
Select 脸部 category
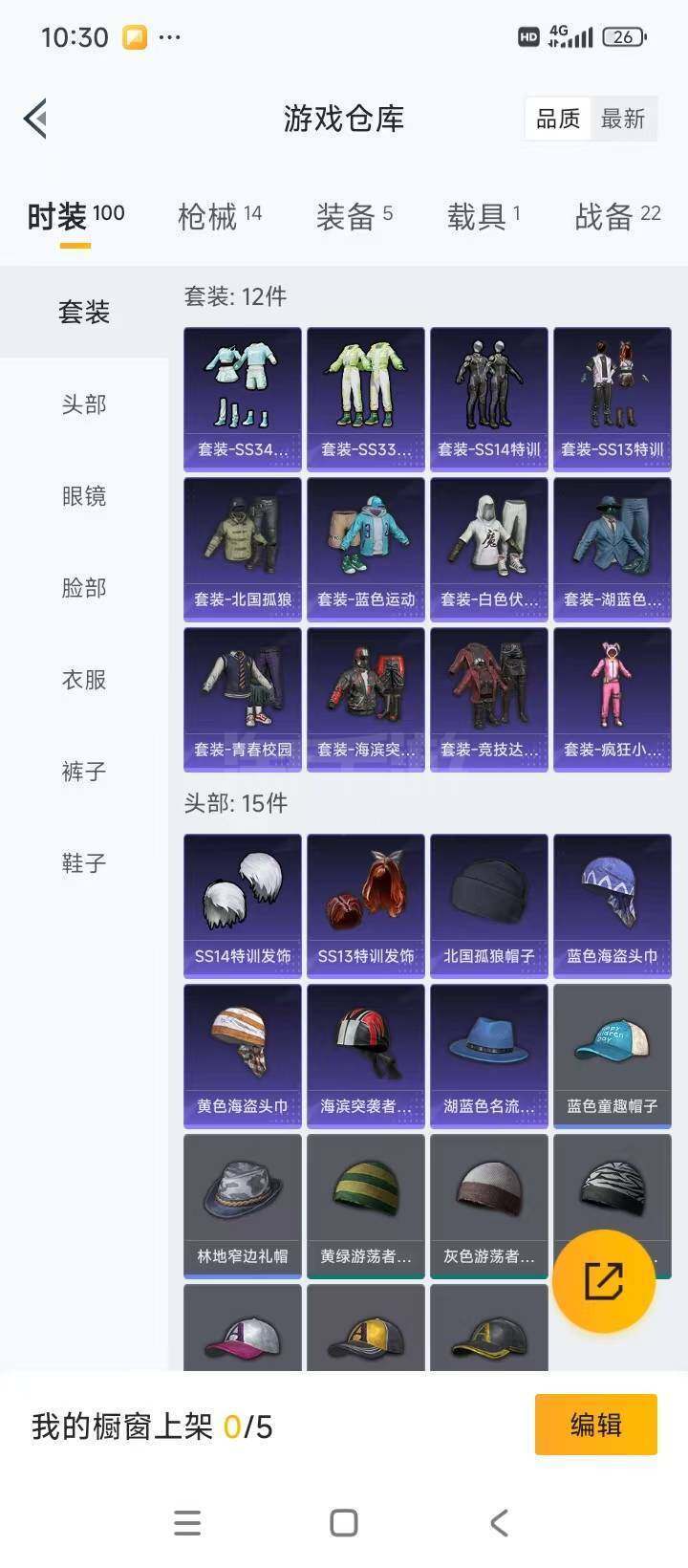click(x=84, y=588)
